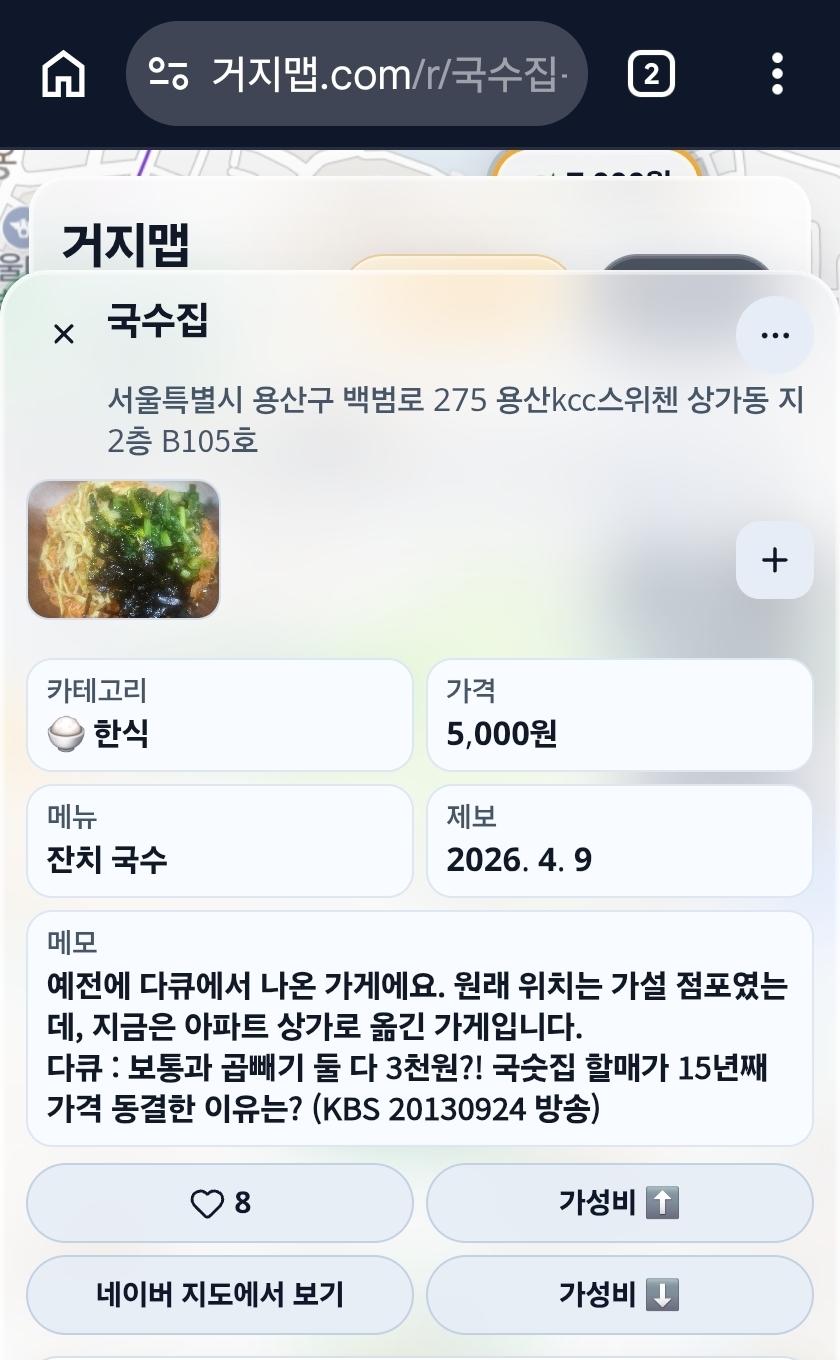The height and width of the screenshot is (1360, 840).
Task: Toggle the 가성비 downvote for this place
Action: [619, 1294]
